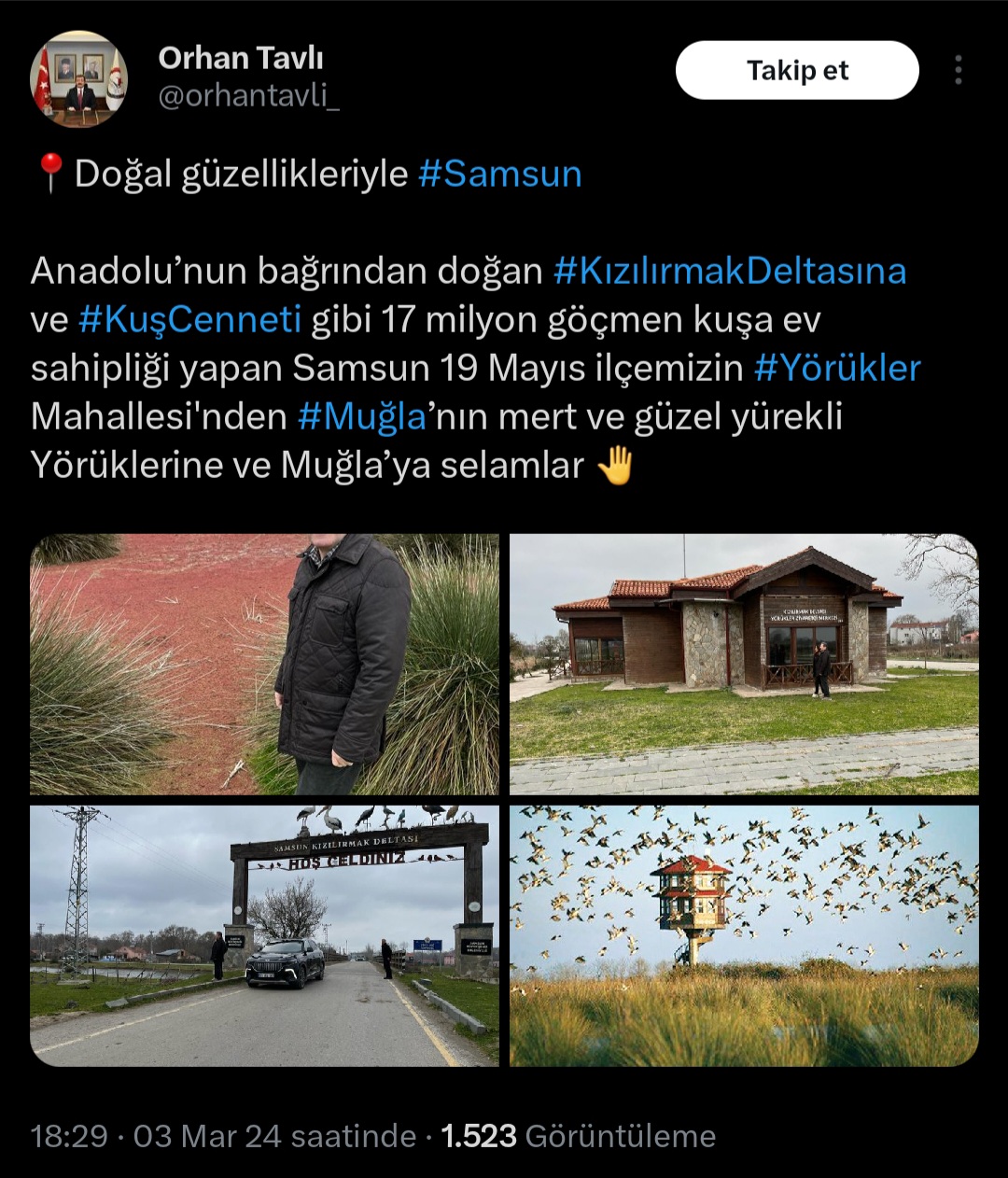This screenshot has height=1178, width=1008.
Task: View the Kızılırmak Deltası welcome gate photo
Action: click(264, 936)
